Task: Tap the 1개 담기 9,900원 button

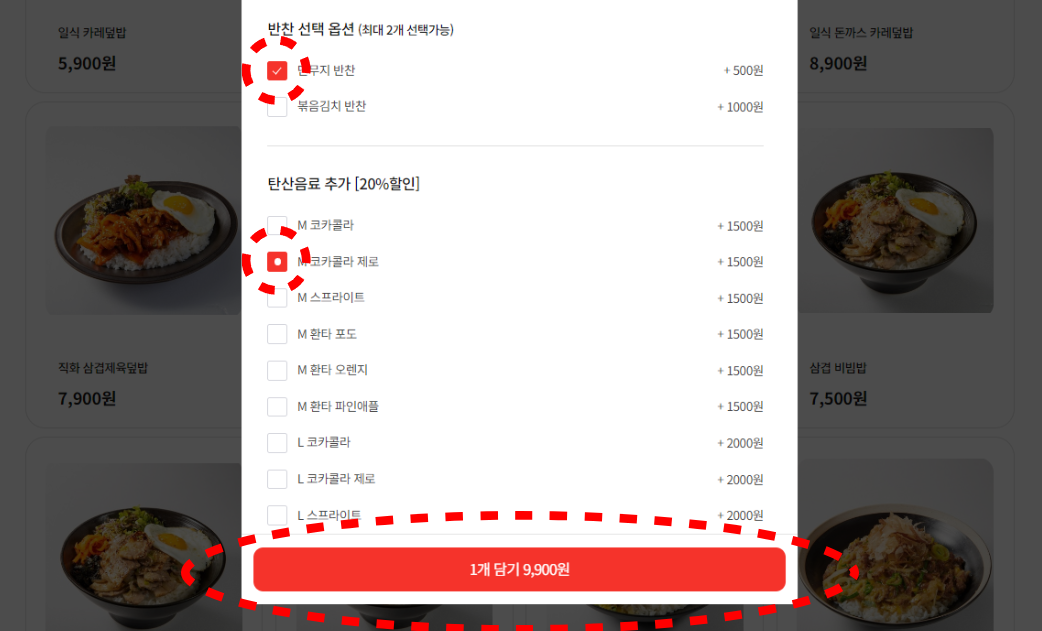Action: (x=519, y=570)
